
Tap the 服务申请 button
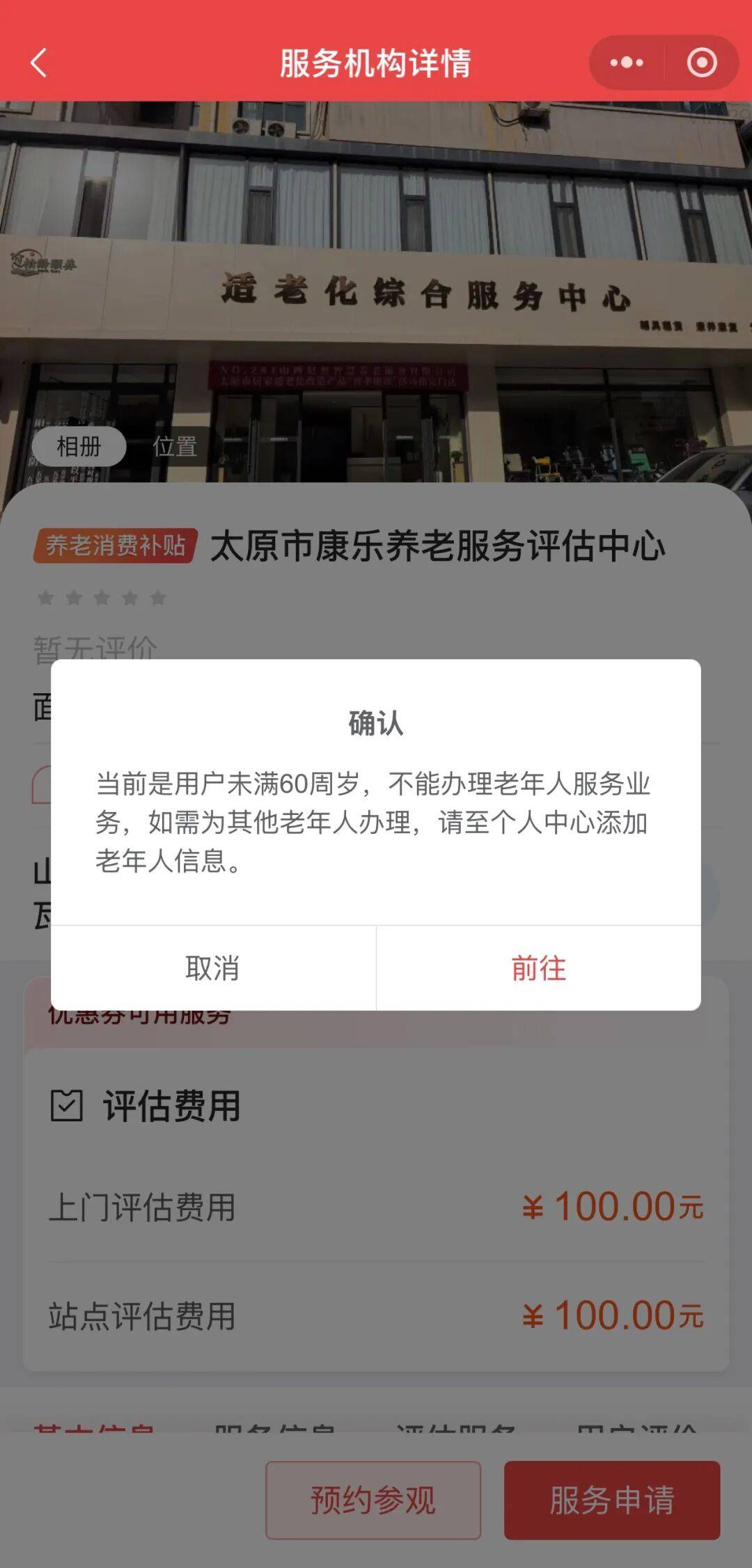611,1500
